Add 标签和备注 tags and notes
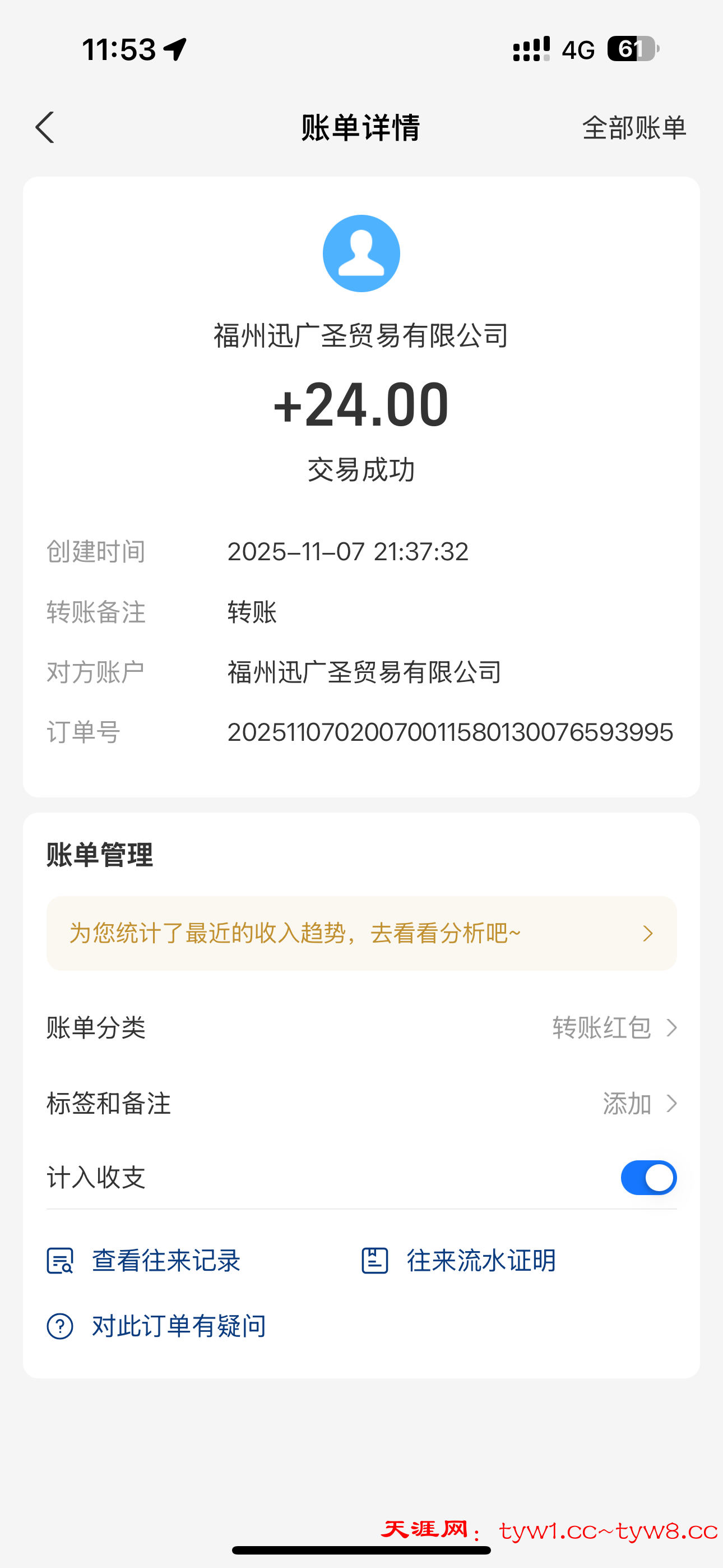This screenshot has height=1568, width=723. pos(639,1103)
